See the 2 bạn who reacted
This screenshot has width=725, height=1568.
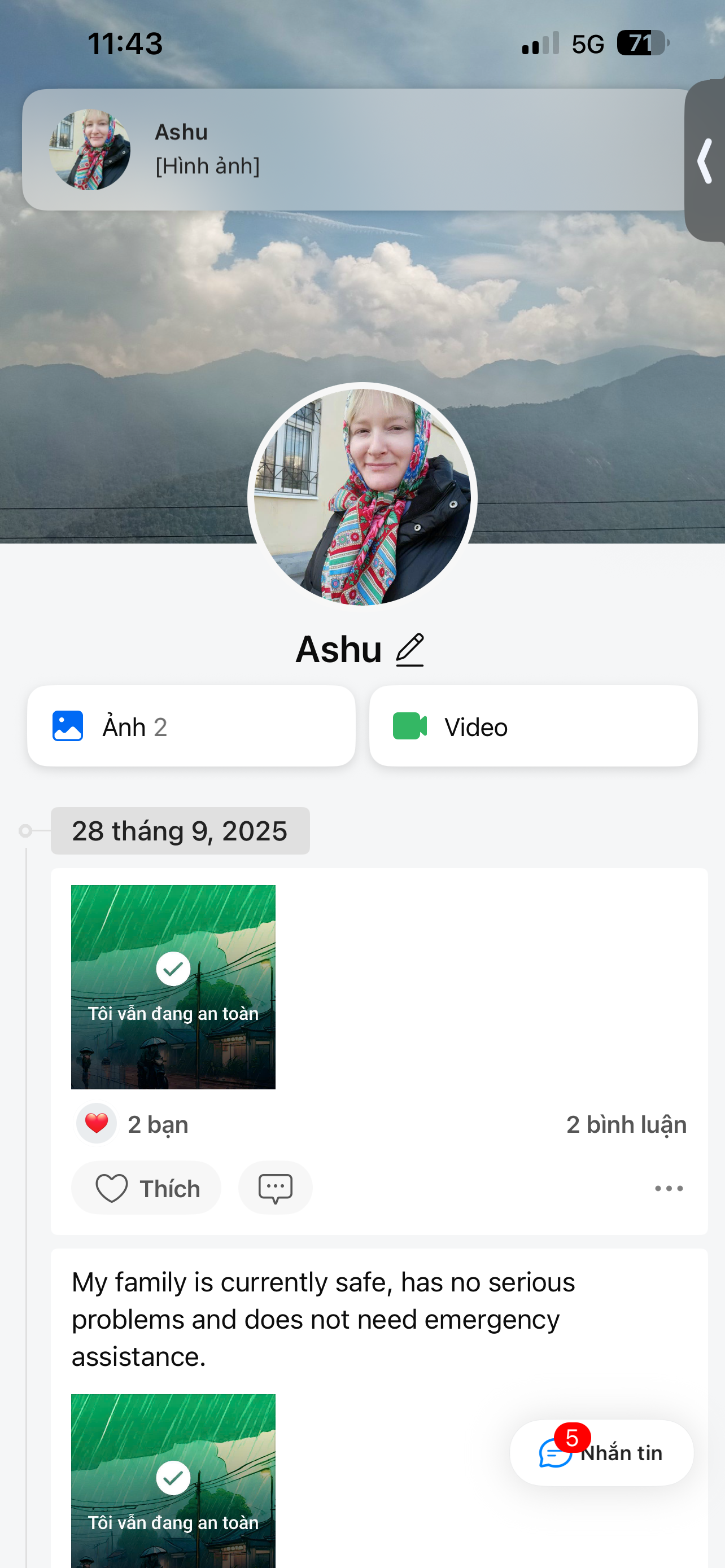coord(133,1124)
